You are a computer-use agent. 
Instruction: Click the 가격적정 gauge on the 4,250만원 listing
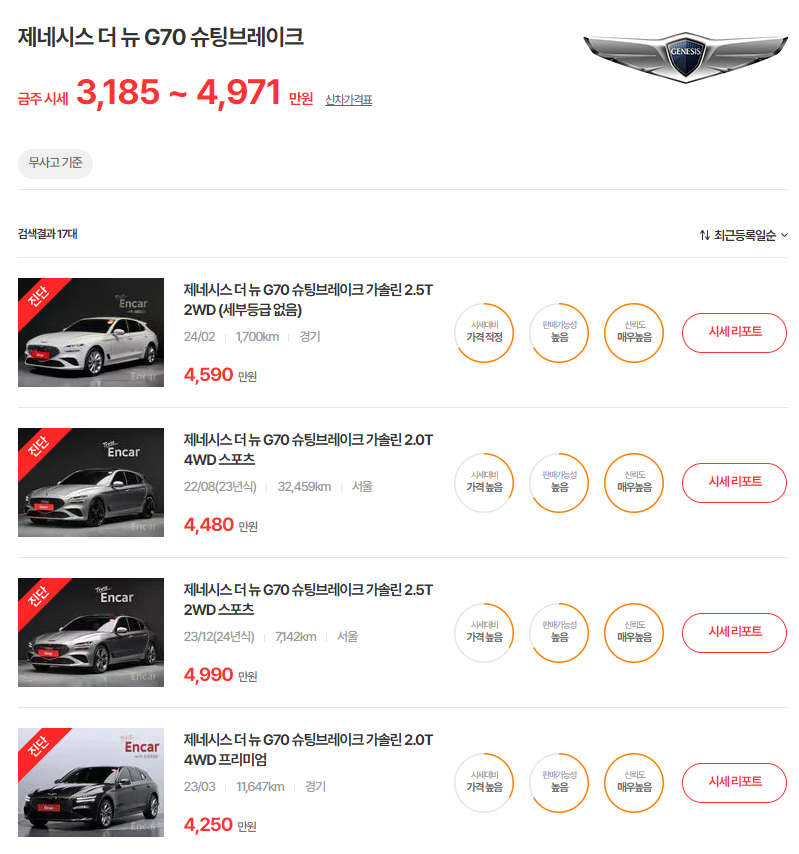click(x=484, y=783)
